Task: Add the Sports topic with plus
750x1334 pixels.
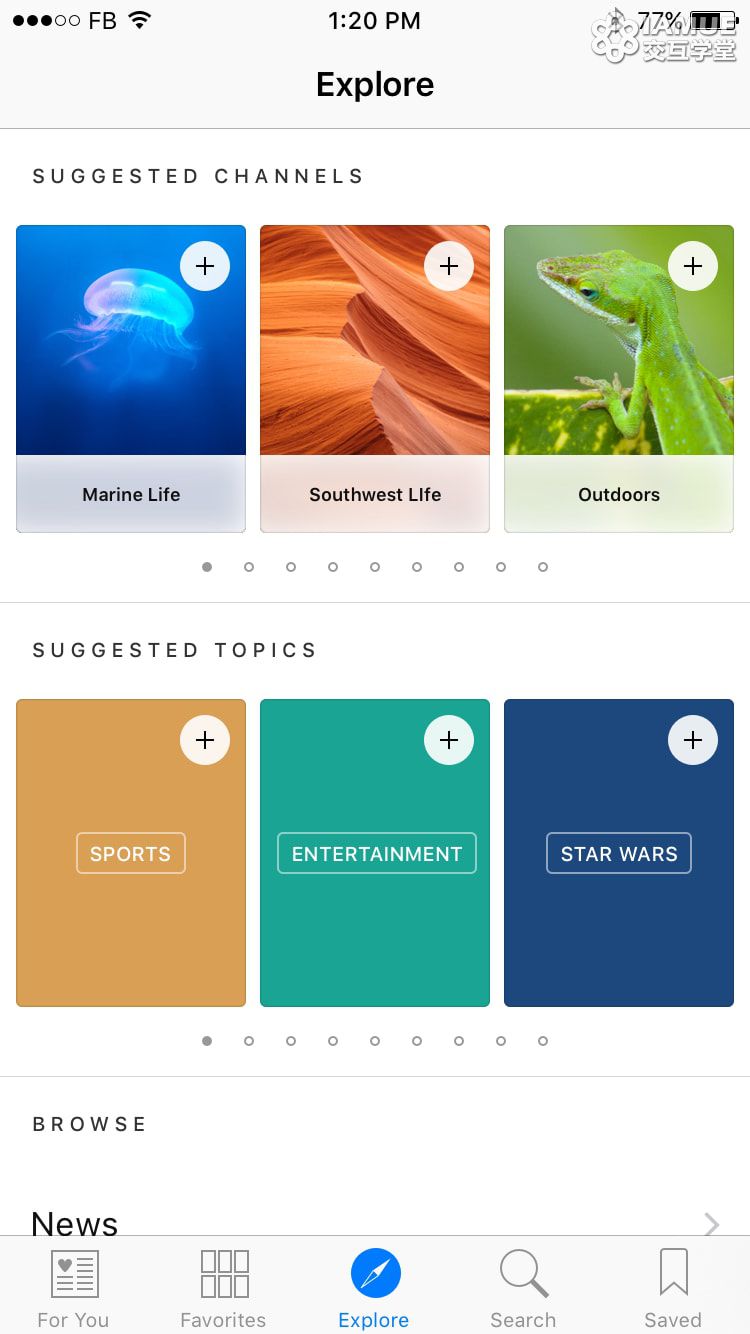Action: [205, 740]
